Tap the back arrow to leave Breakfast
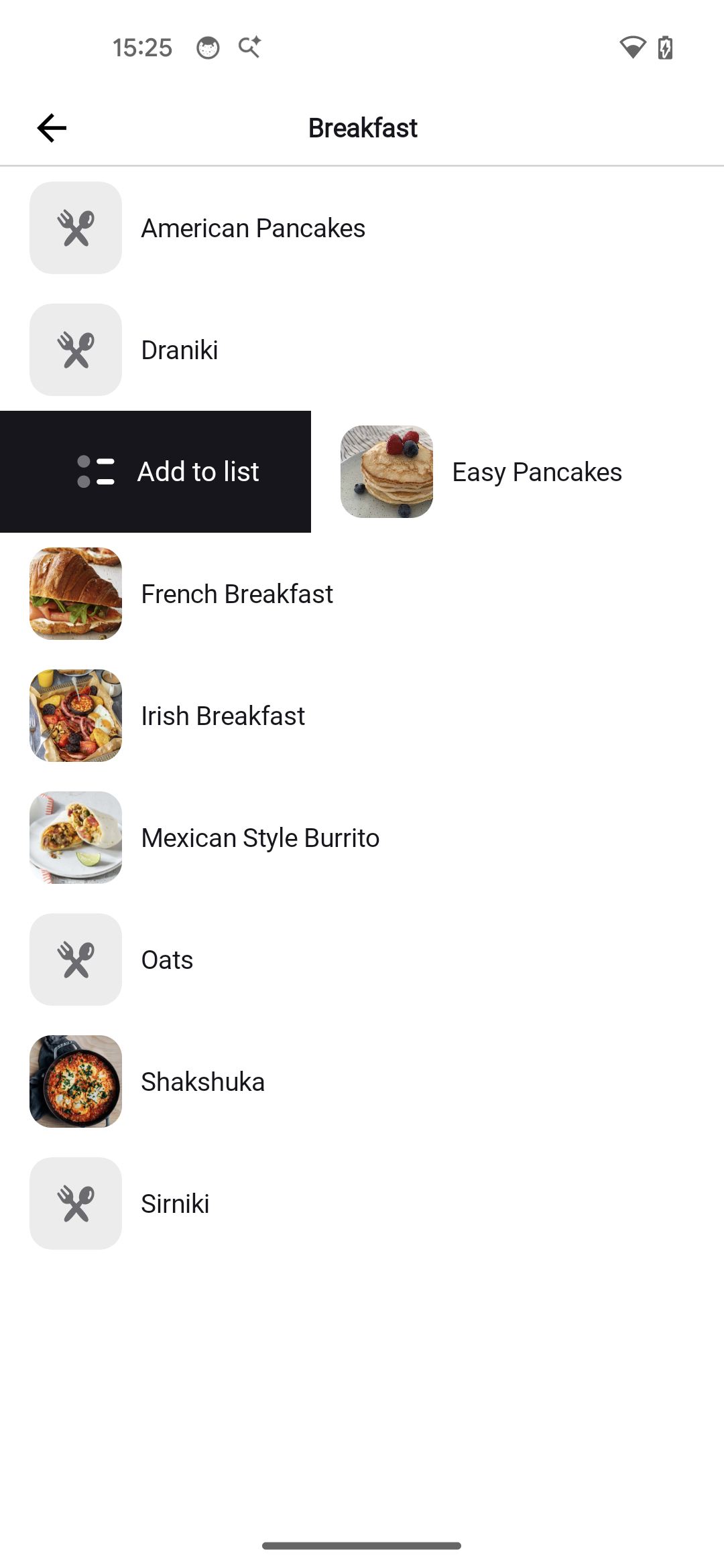 click(51, 127)
